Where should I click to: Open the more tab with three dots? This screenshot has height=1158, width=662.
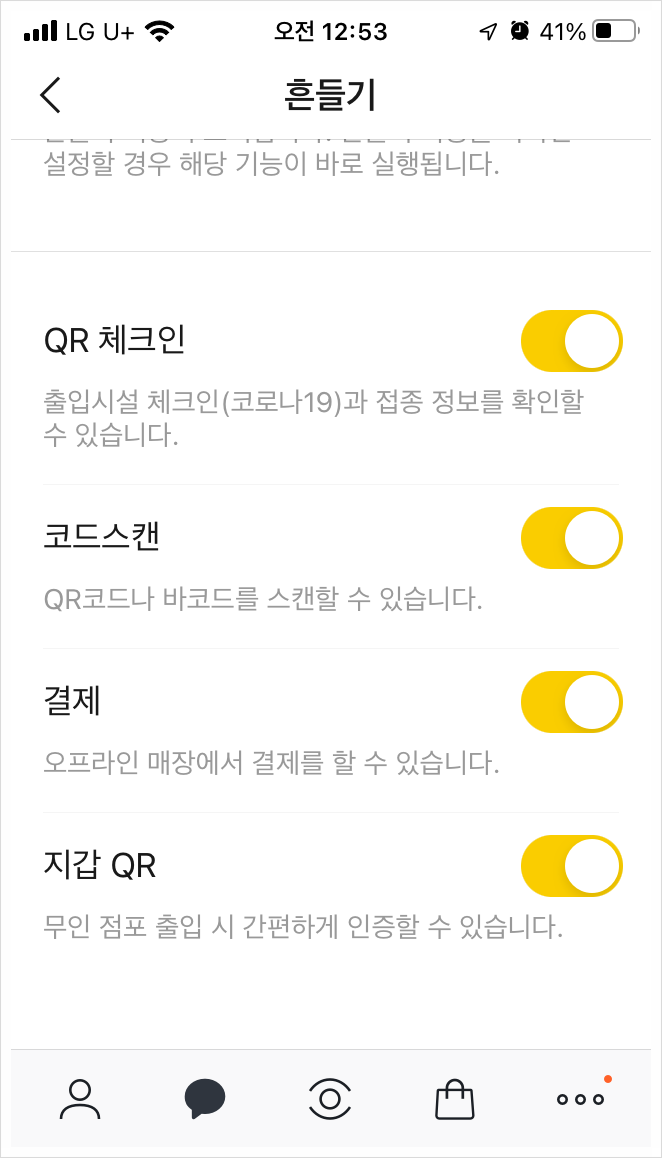click(x=580, y=1098)
